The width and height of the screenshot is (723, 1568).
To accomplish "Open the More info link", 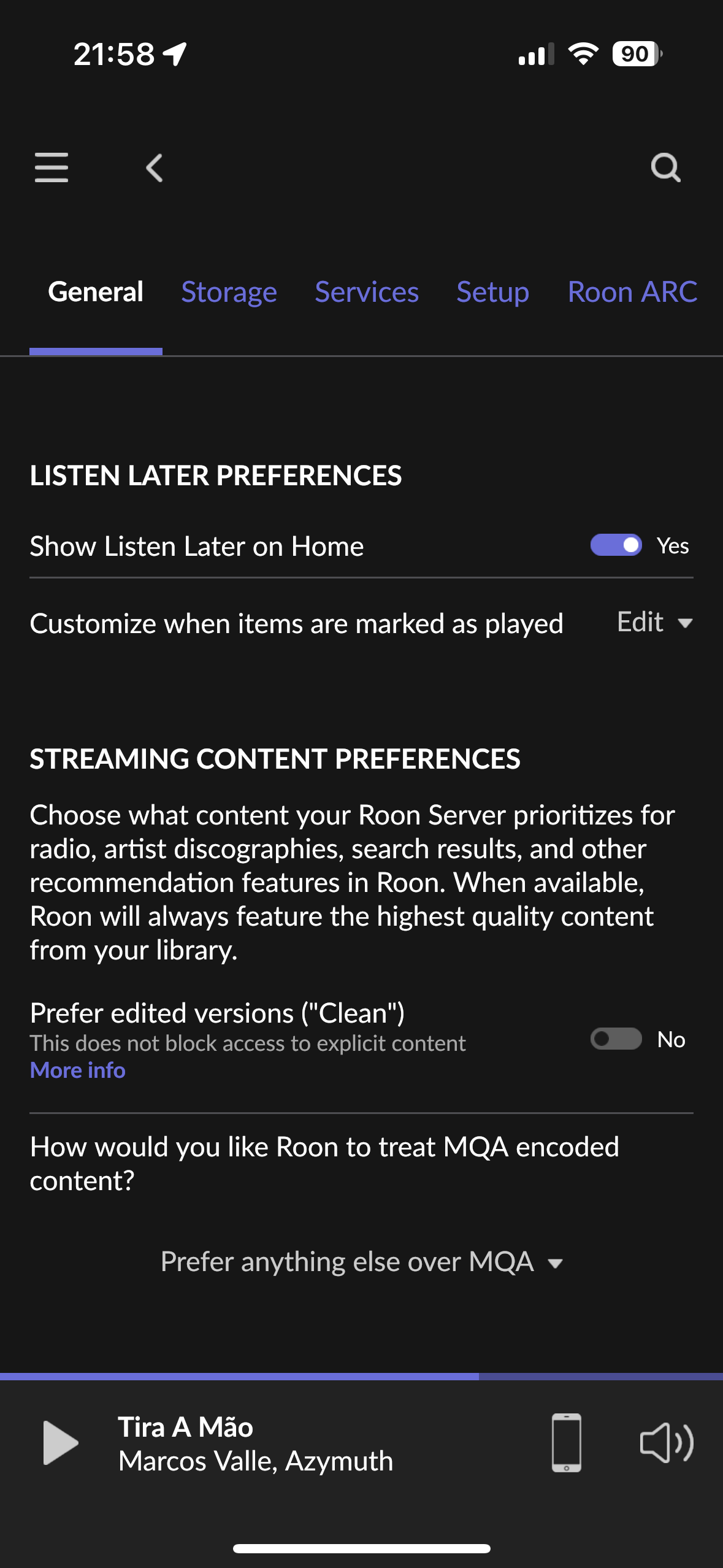I will click(78, 1070).
